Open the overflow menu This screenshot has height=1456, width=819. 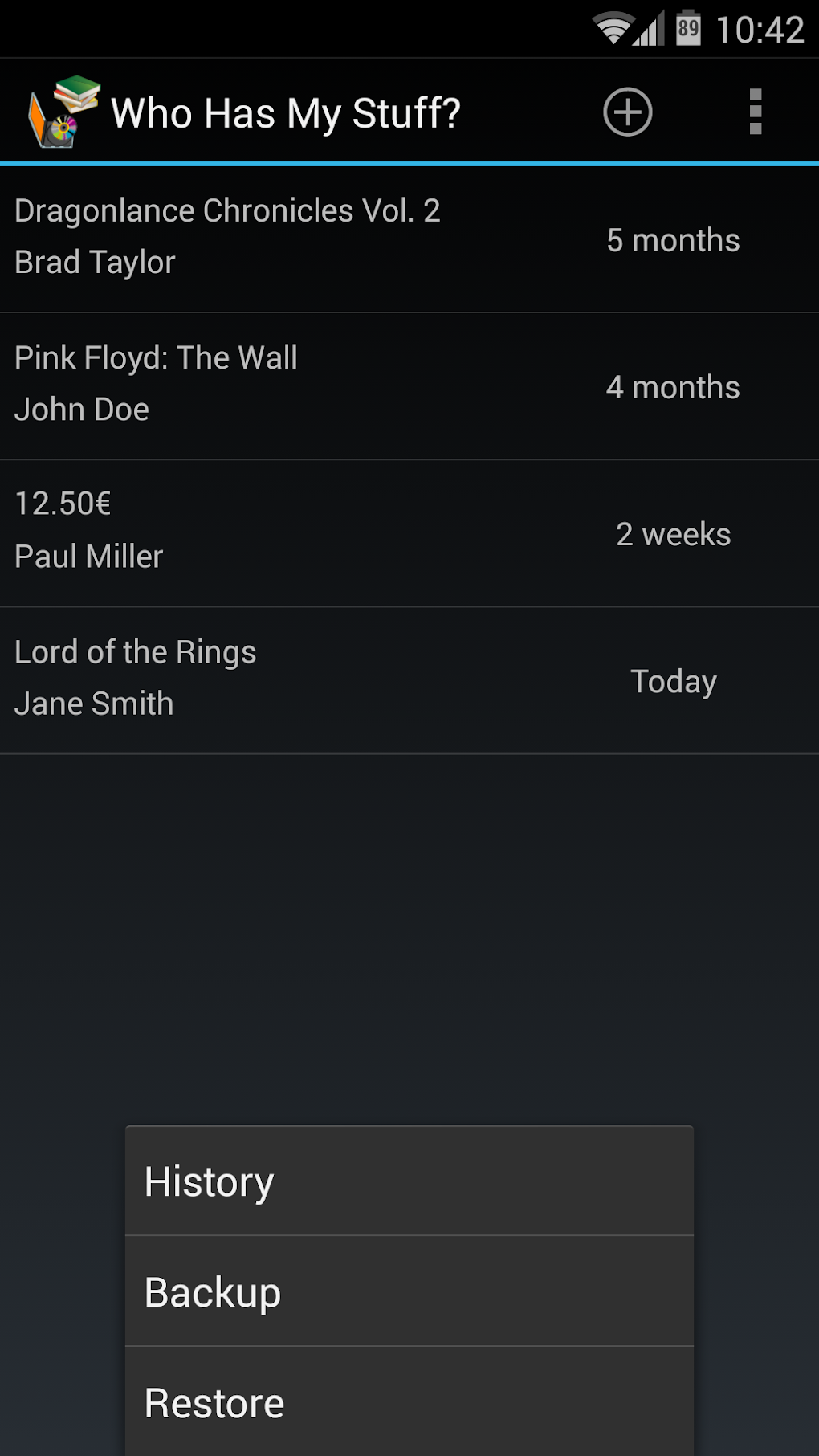[755, 112]
